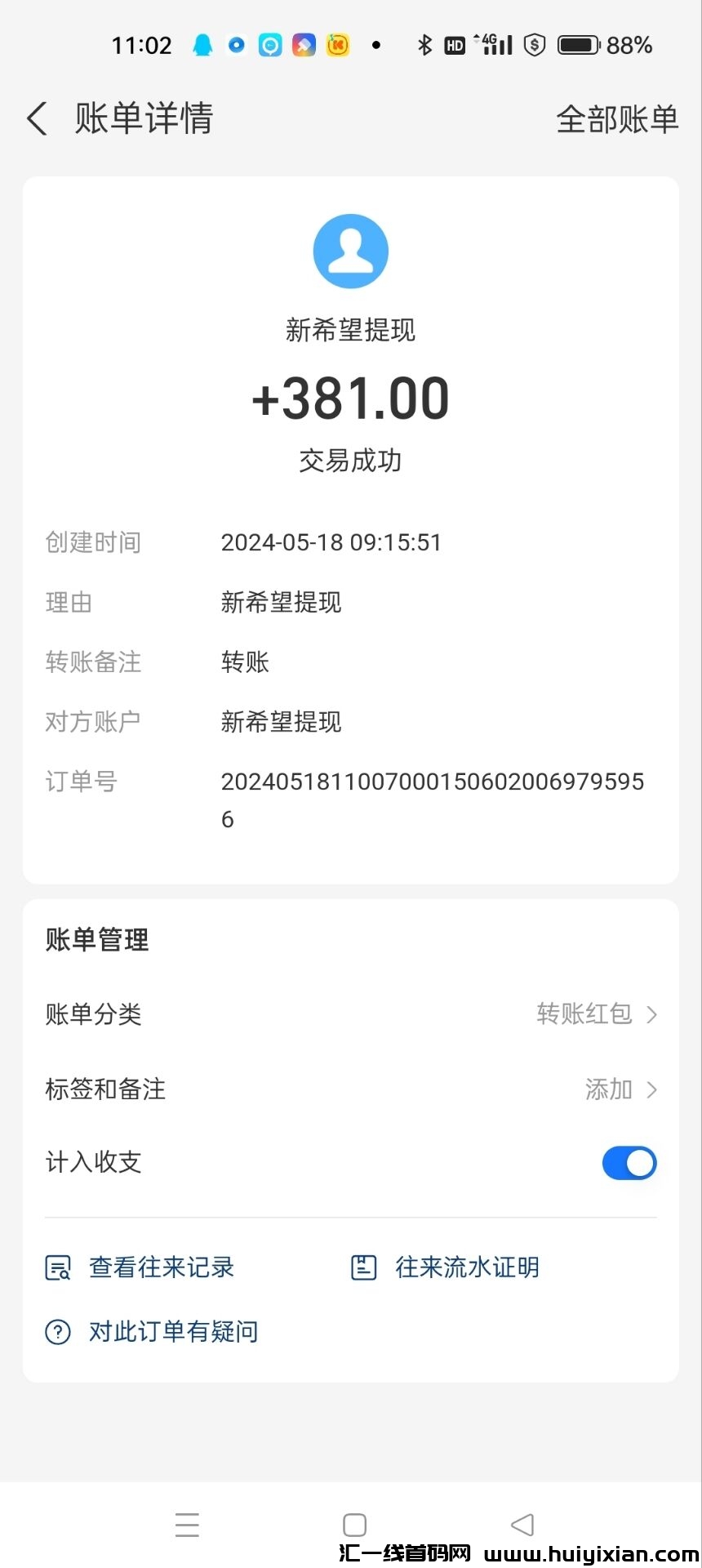Add a note in 标签和备注
Image resolution: width=702 pixels, height=1568 pixels.
coord(620,1089)
